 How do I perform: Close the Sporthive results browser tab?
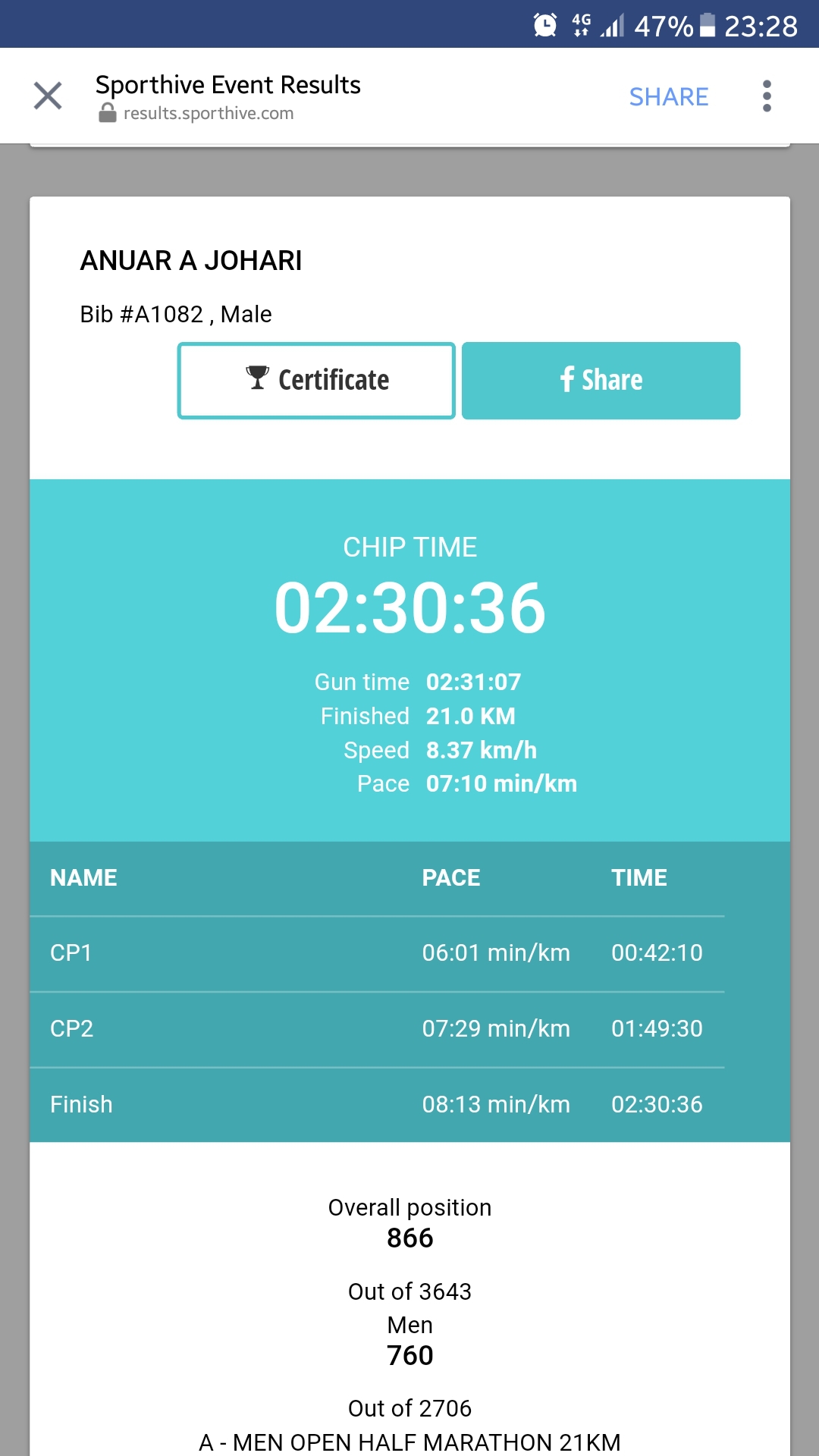(x=48, y=96)
